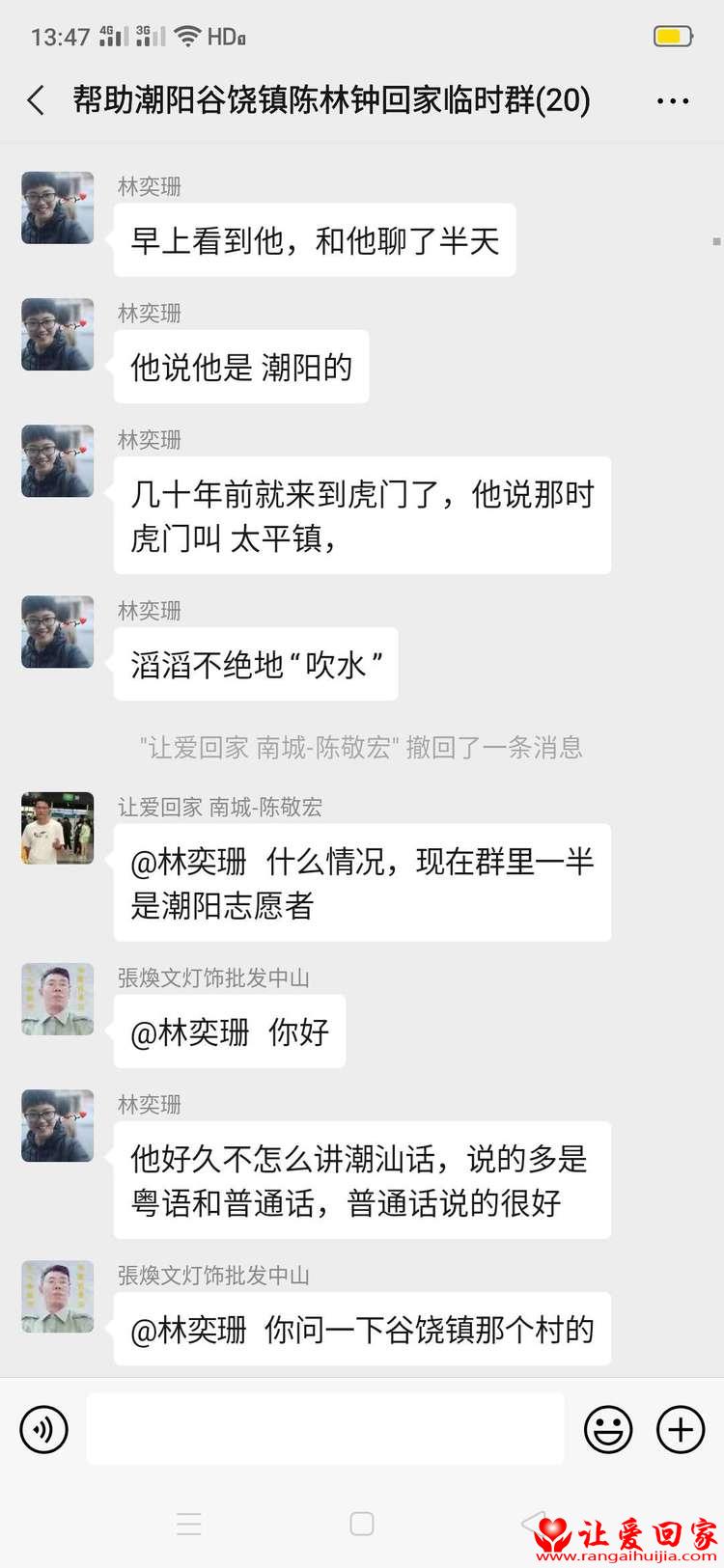Go back from the group chat
Screen dimensions: 724x1568
(37, 100)
